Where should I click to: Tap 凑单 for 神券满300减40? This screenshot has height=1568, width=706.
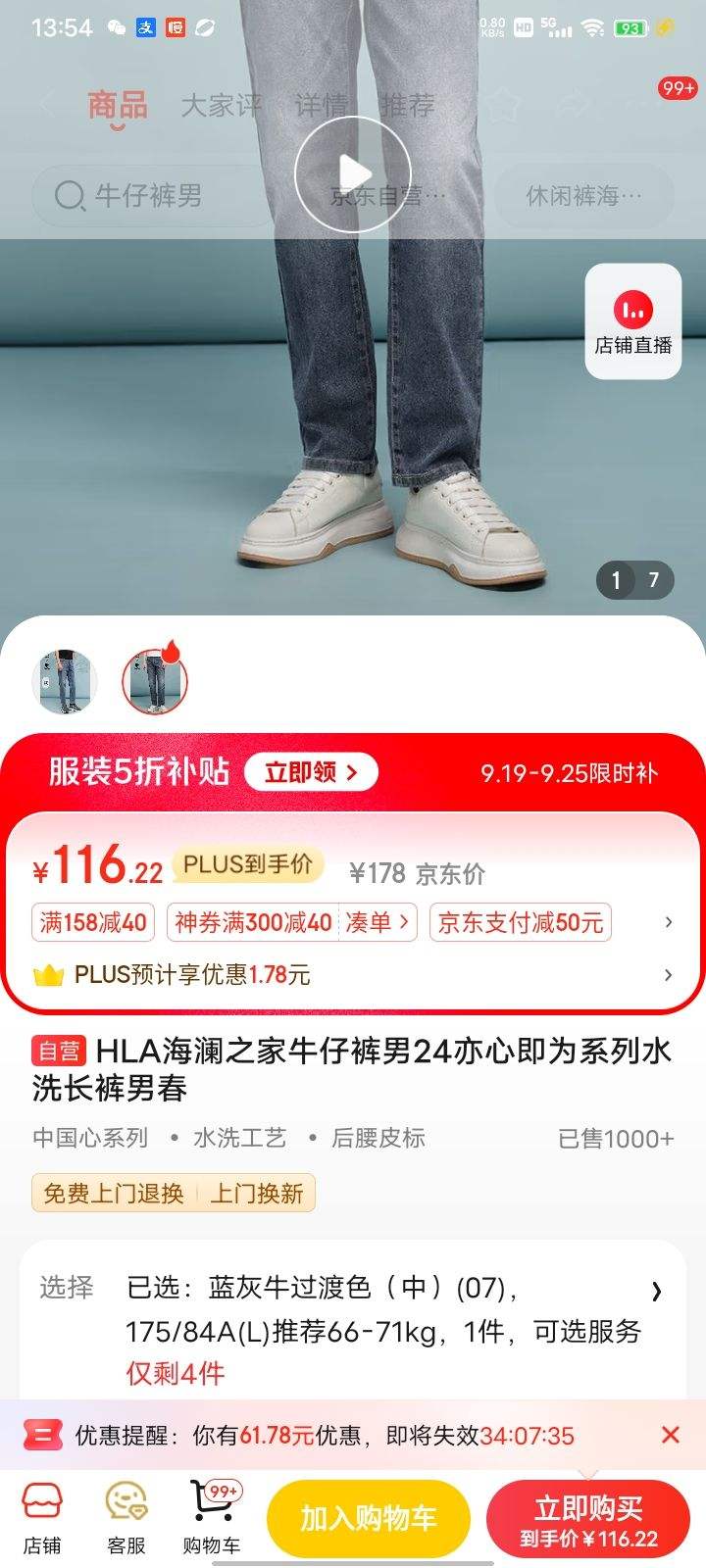click(377, 922)
